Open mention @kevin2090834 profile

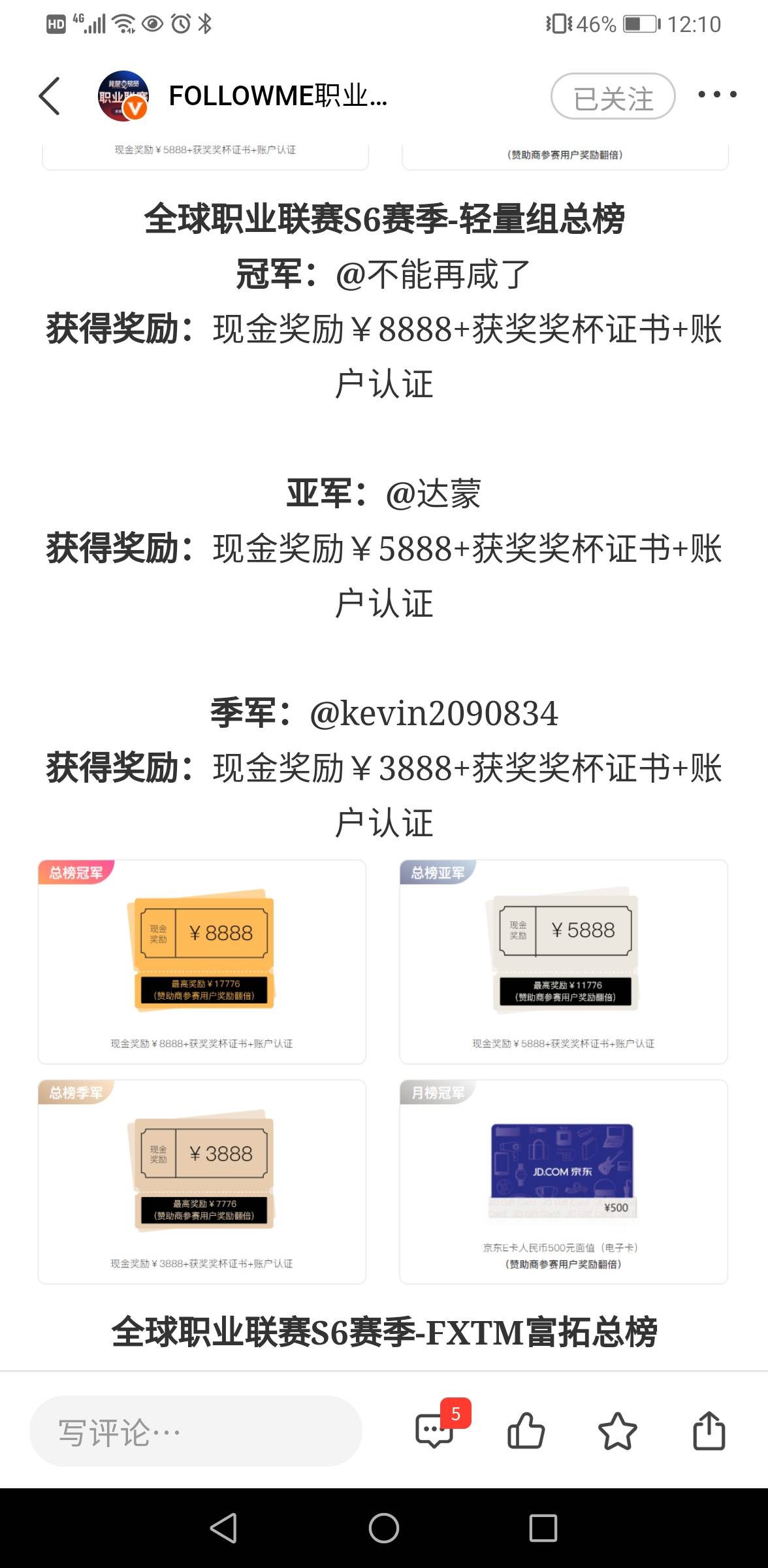[434, 713]
